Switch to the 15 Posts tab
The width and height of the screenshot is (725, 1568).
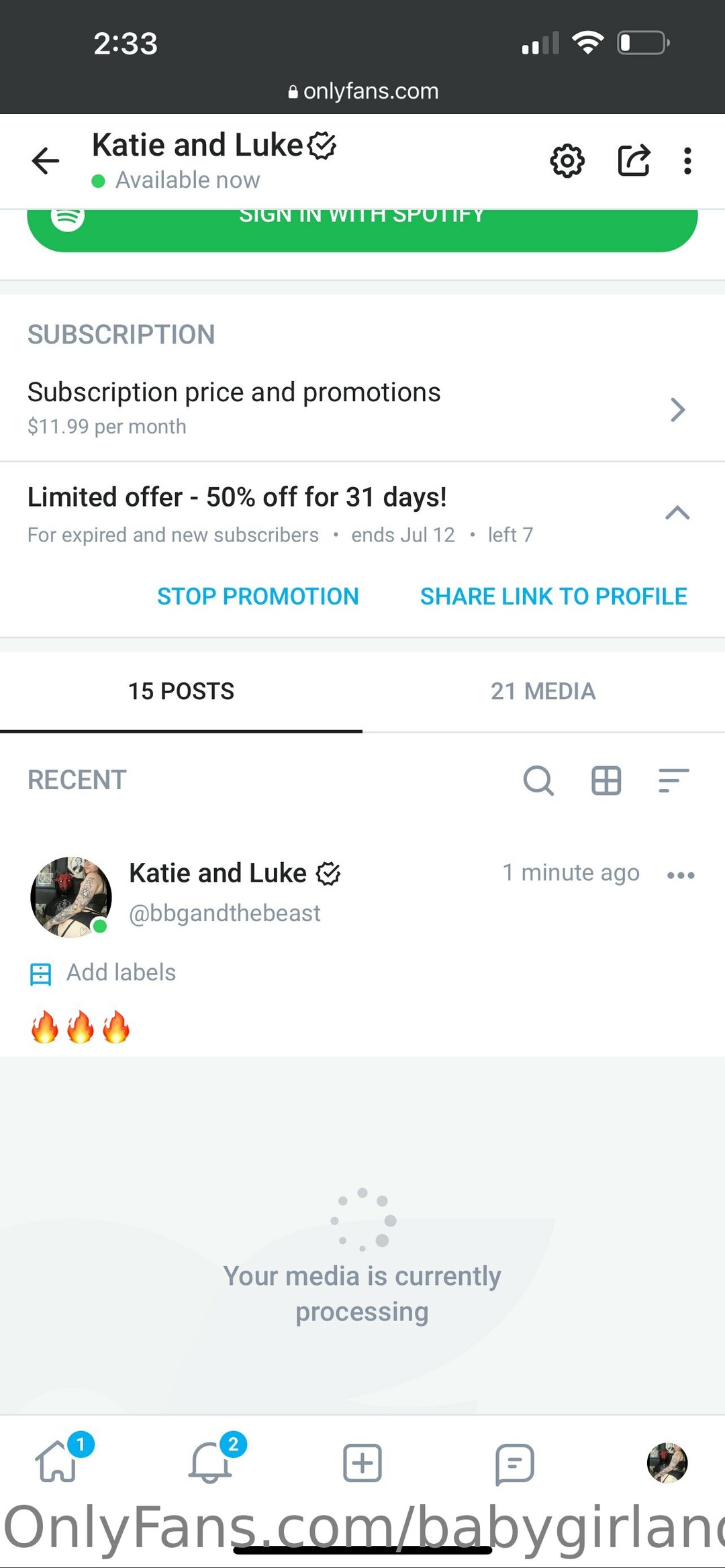pyautogui.click(x=181, y=691)
